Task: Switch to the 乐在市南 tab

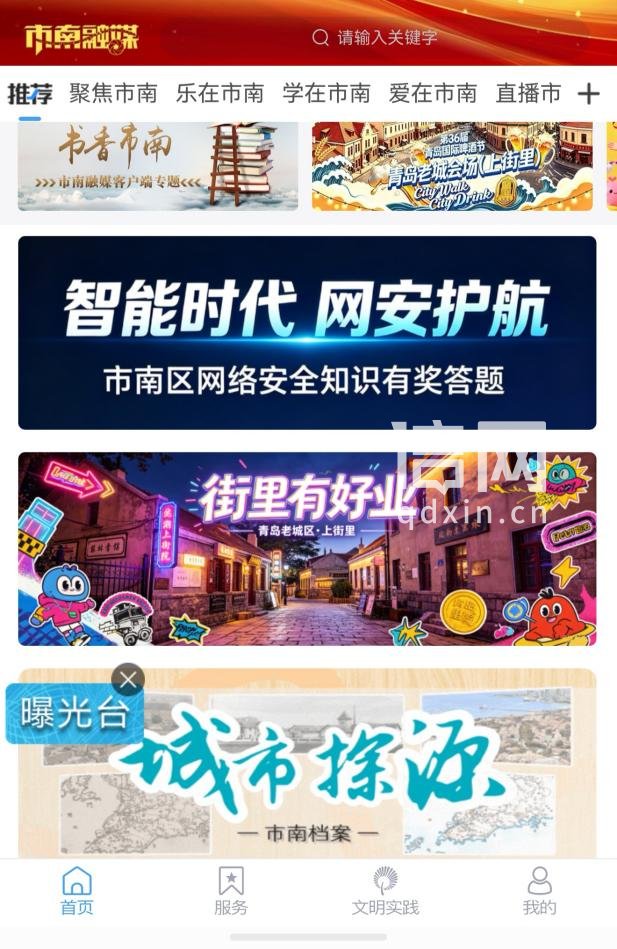Action: pos(220,94)
